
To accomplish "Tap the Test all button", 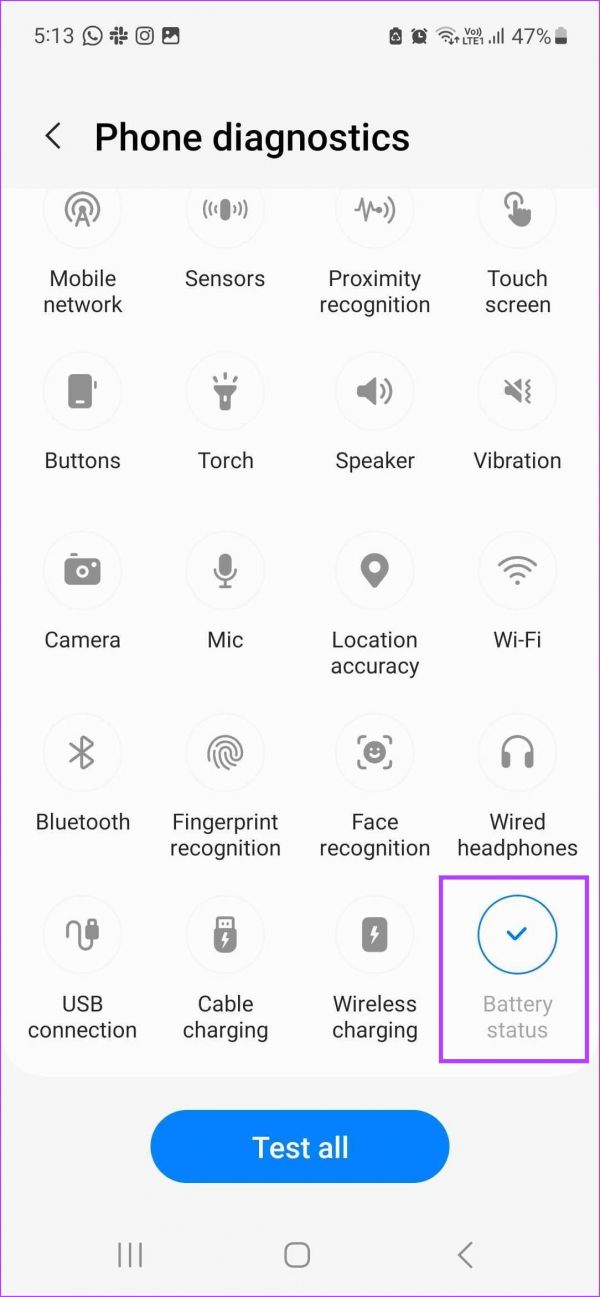I will pos(300,1146).
